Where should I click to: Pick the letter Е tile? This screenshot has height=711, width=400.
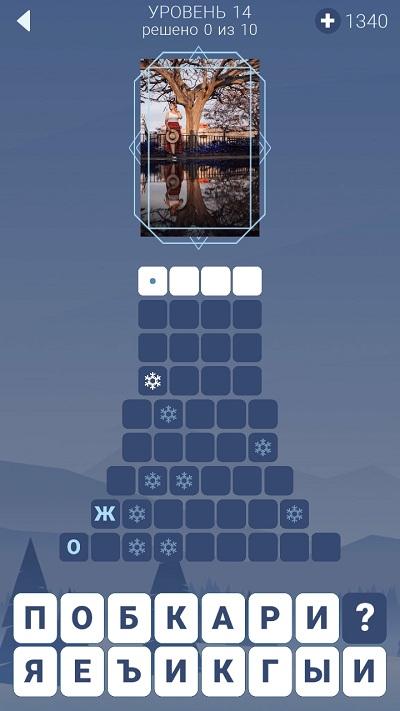coord(82,672)
